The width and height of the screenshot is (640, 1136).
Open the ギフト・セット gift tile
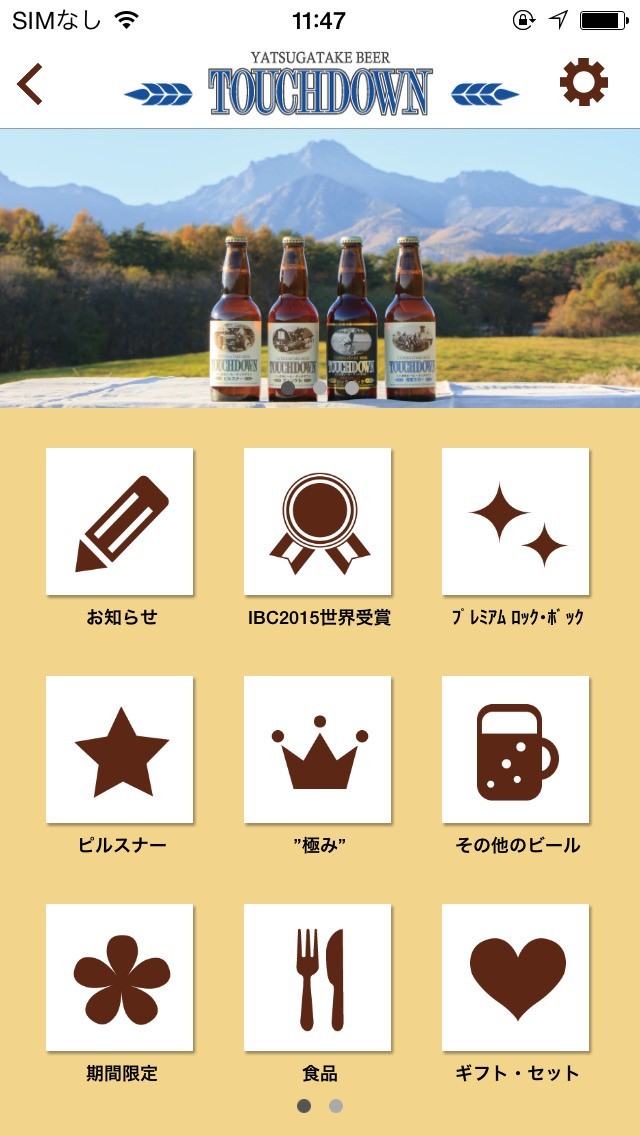(516, 978)
